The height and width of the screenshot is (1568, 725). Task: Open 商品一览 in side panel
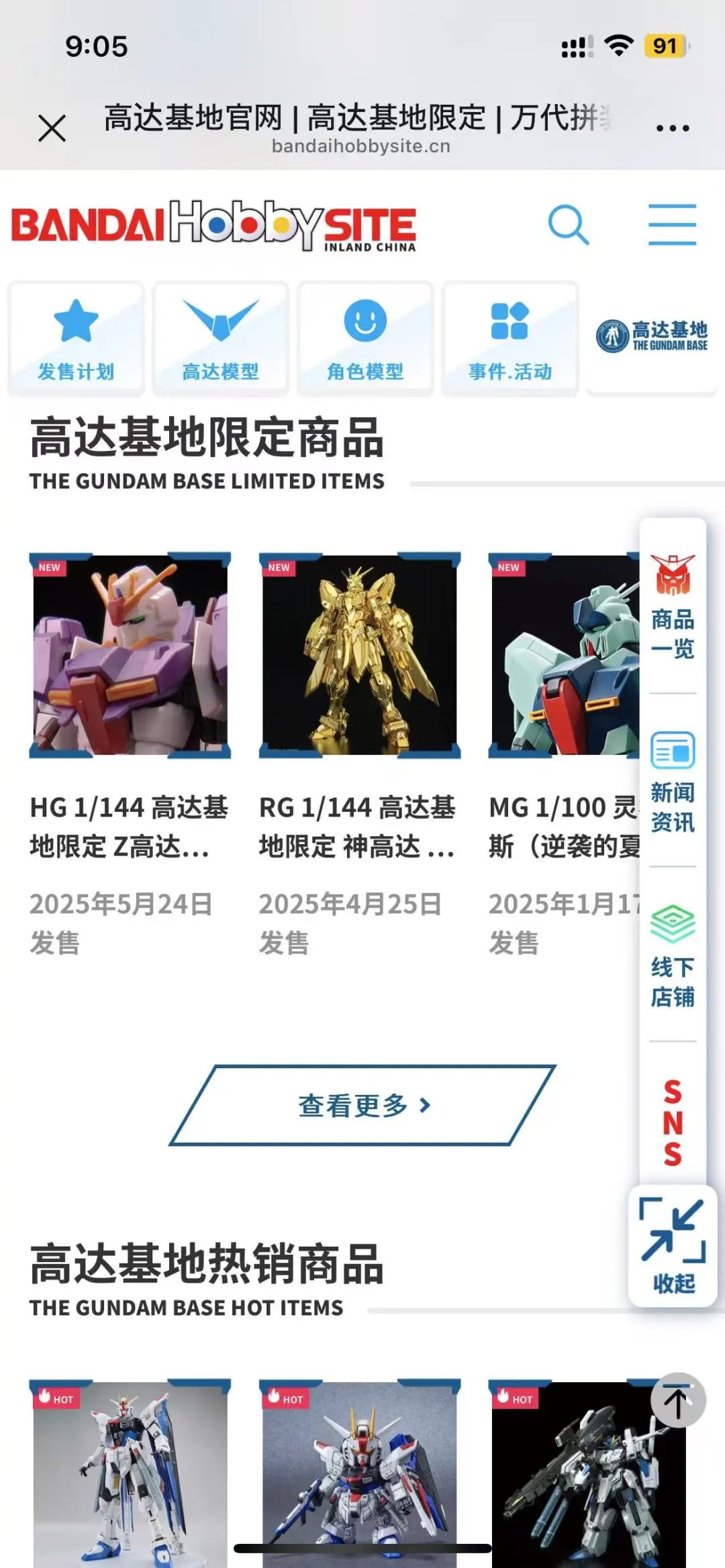[673, 607]
